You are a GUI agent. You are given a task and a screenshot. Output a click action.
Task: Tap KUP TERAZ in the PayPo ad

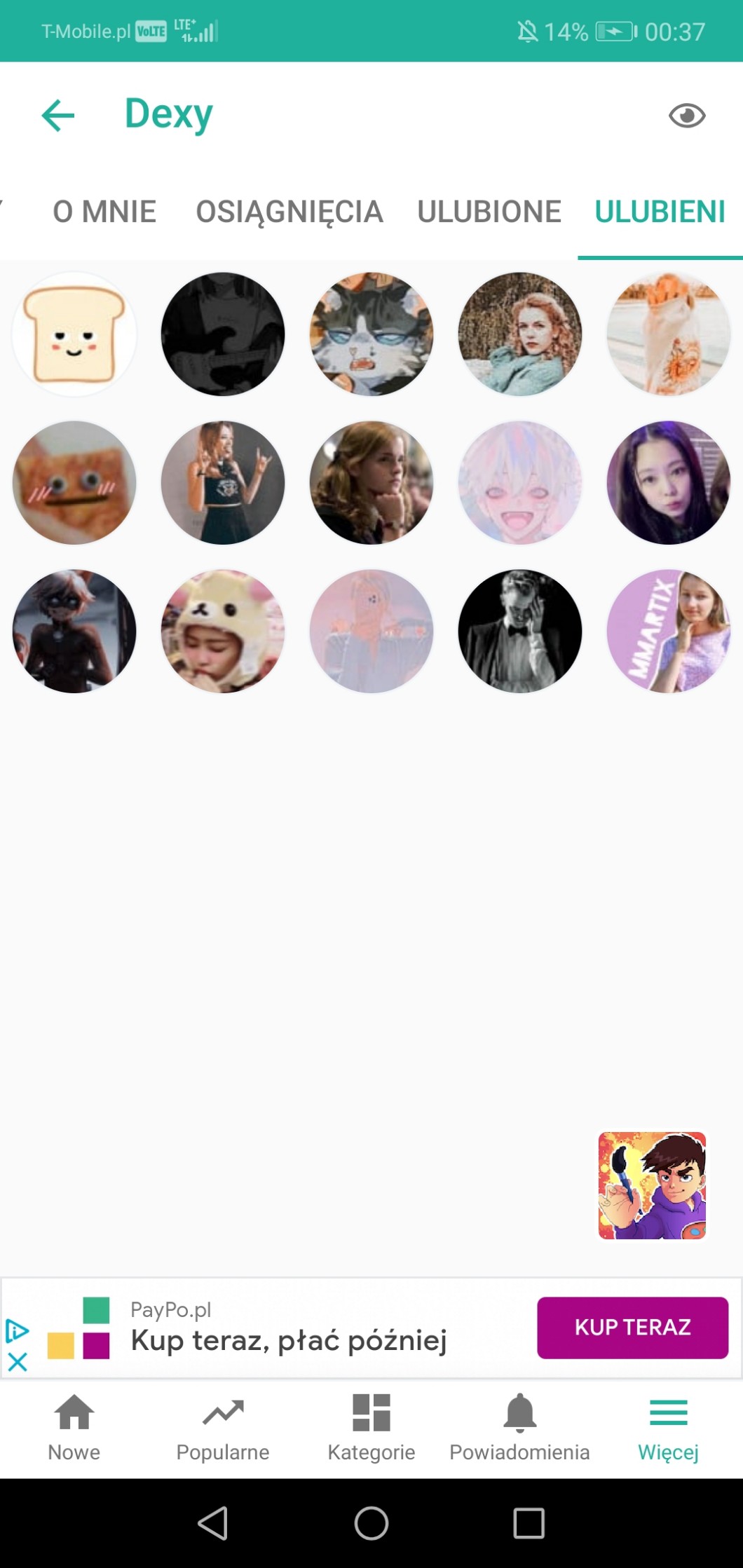coord(632,1327)
